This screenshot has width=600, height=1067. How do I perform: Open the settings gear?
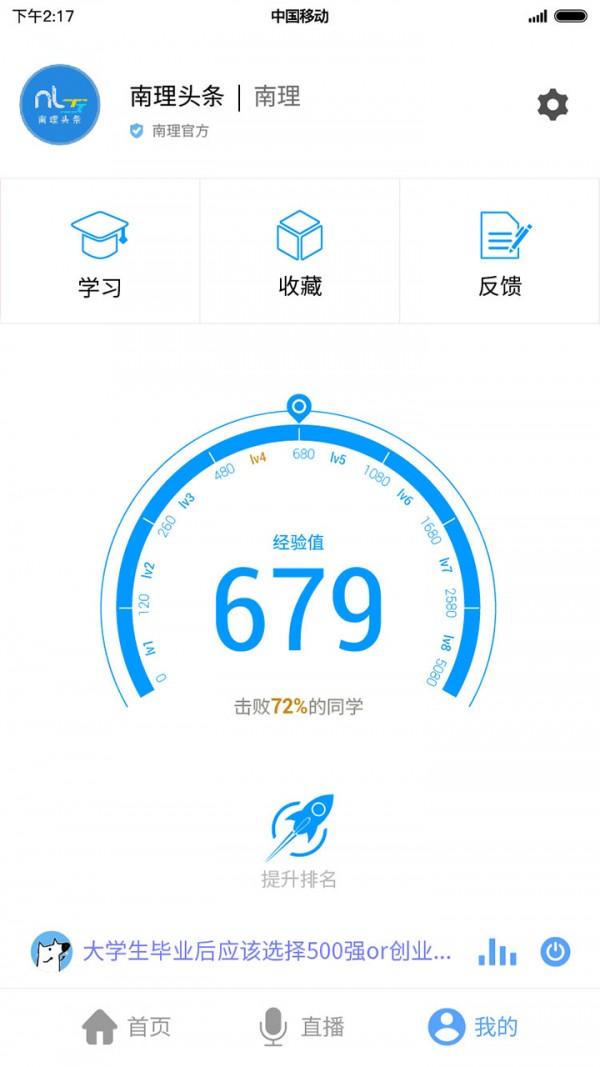(x=552, y=104)
